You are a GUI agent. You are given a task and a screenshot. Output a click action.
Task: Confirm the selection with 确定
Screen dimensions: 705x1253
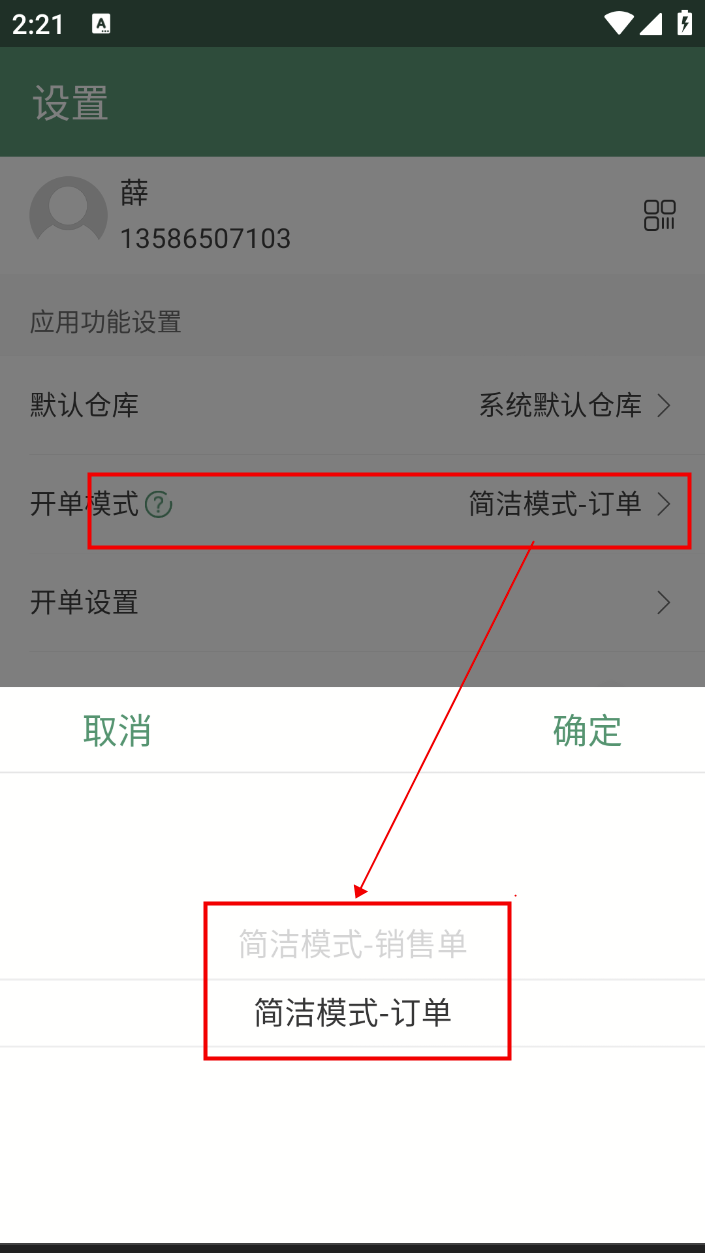pos(587,731)
